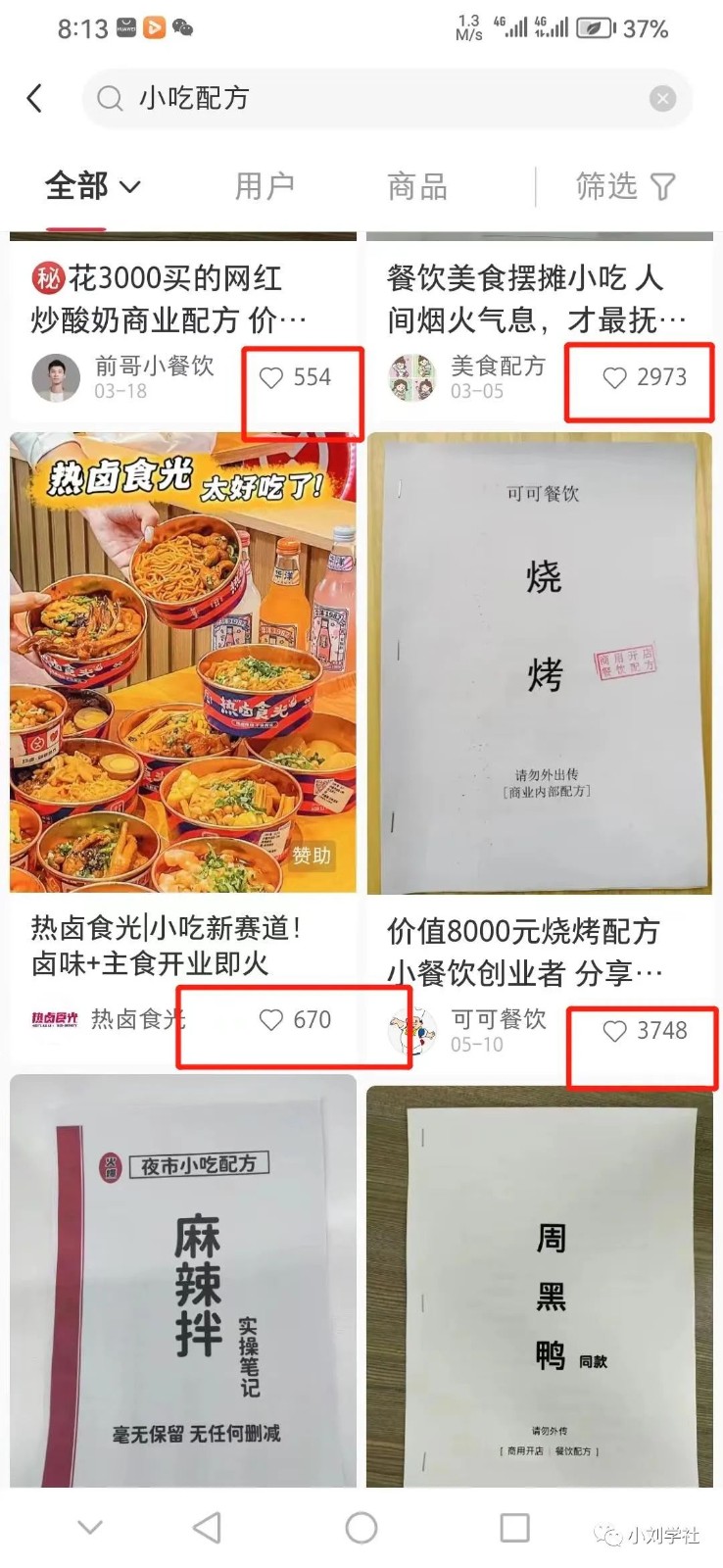Expand the 全部 sorting dropdown

pyautogui.click(x=93, y=185)
